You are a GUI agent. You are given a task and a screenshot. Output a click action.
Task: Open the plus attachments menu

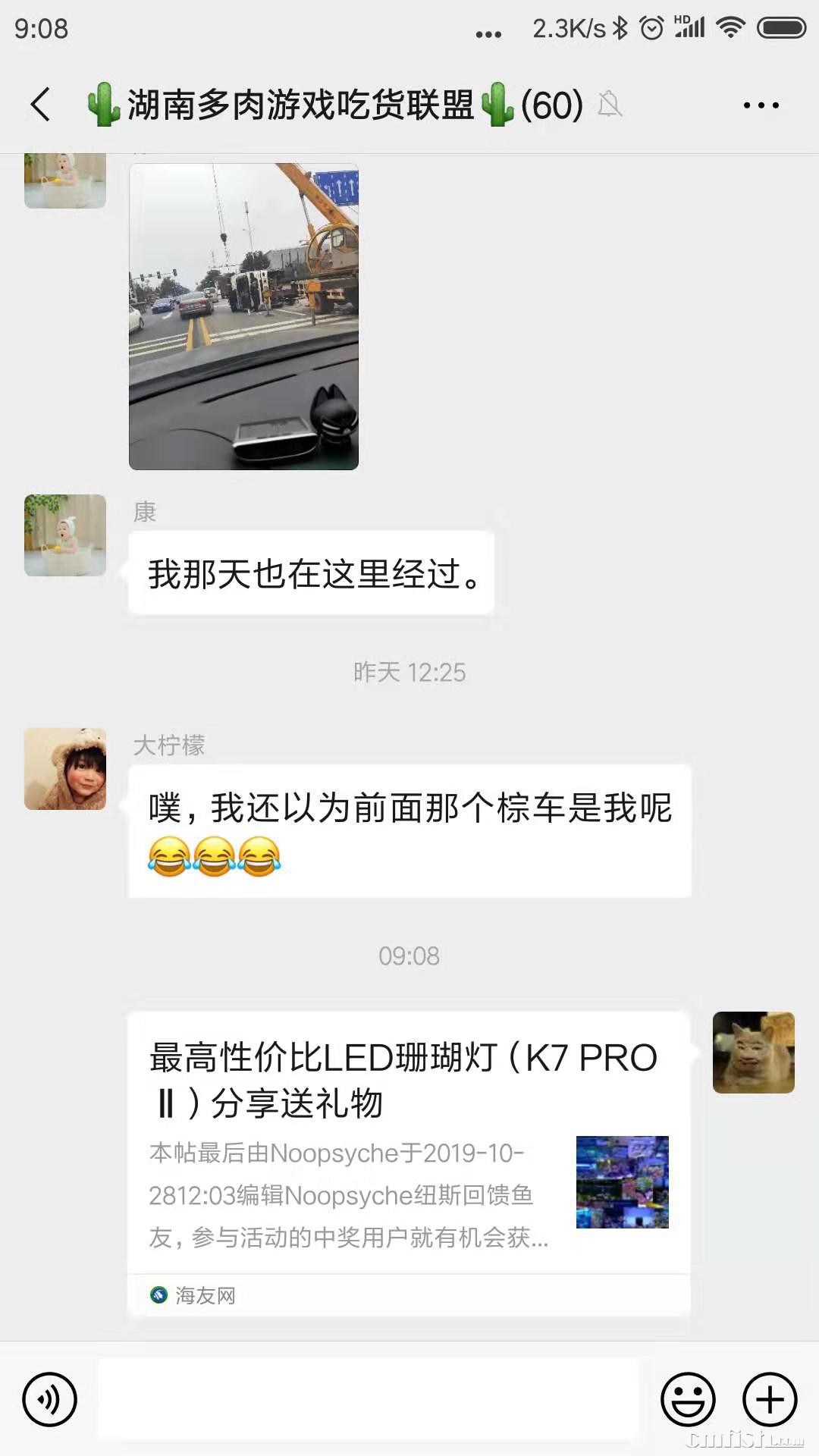point(770,1399)
